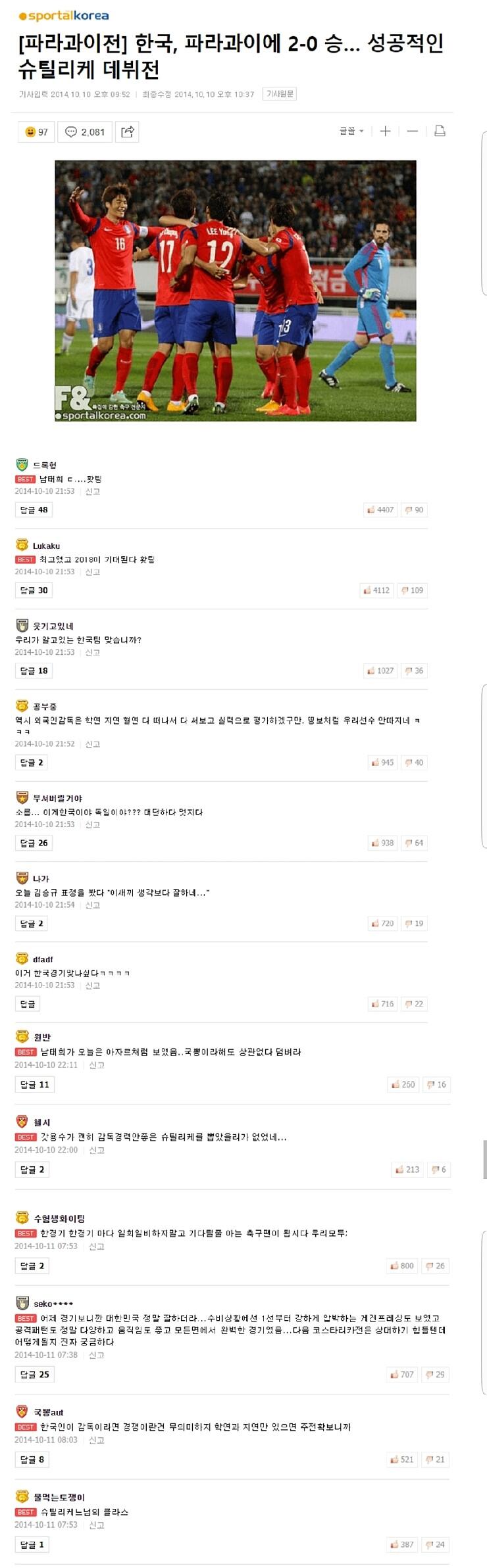Screen dimensions: 487x1568
Task: Open the 48 replies under 드록형's comment
Action: [34, 510]
